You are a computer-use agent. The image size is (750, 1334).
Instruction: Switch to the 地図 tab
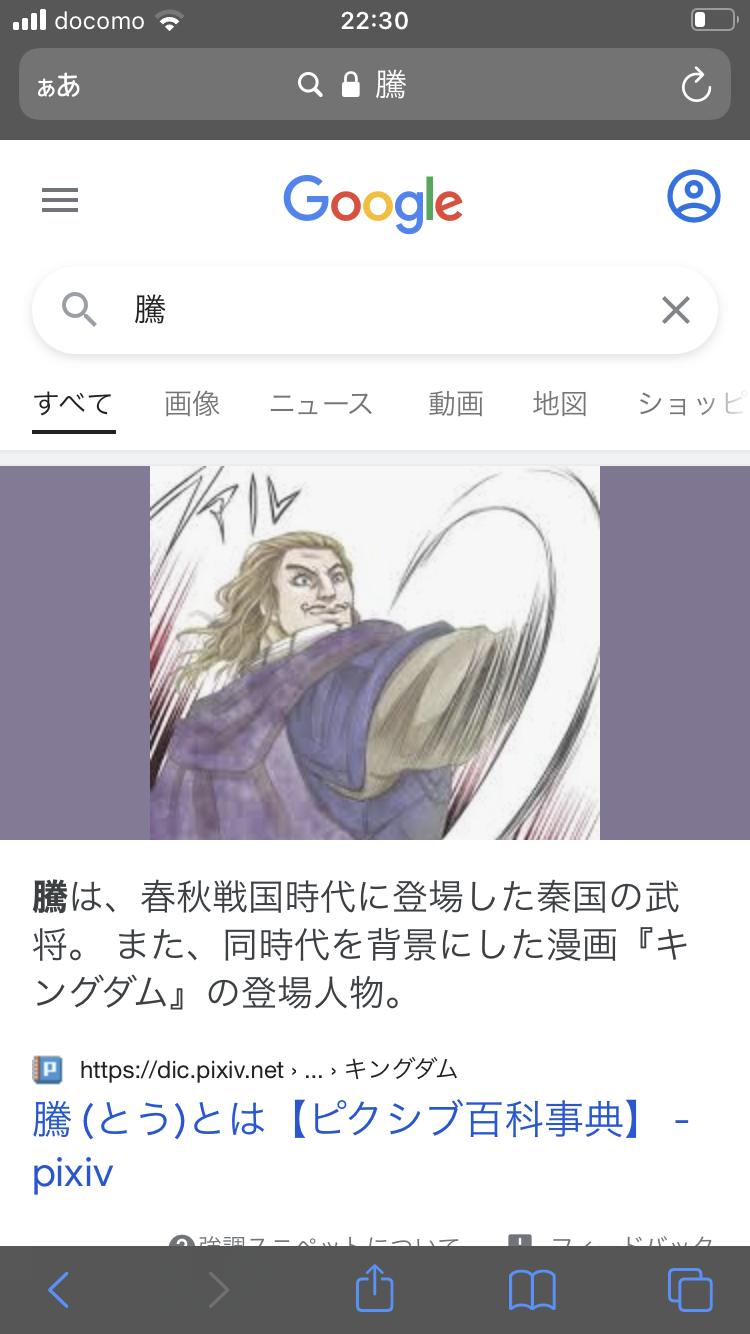pyautogui.click(x=559, y=404)
